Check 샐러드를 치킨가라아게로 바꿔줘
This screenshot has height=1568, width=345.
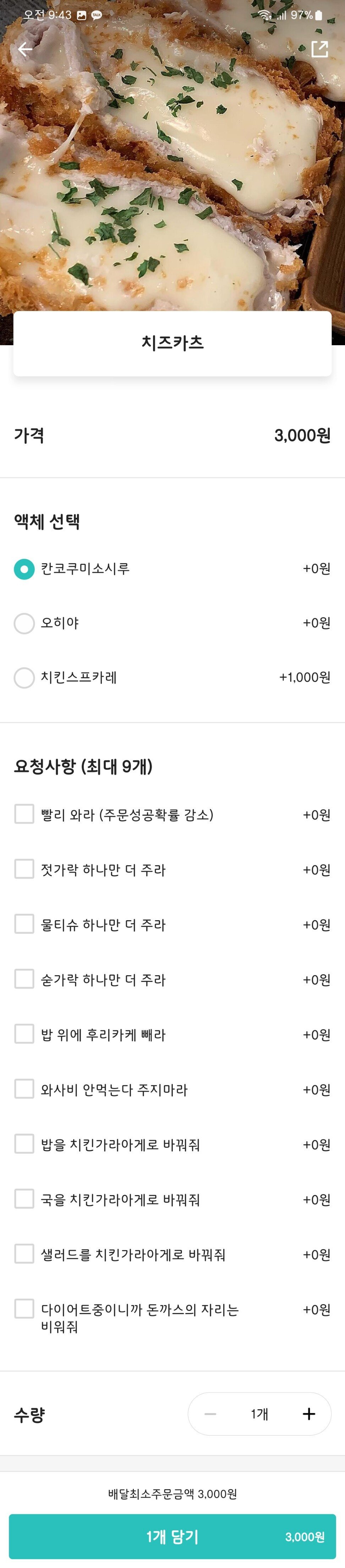click(x=24, y=1254)
